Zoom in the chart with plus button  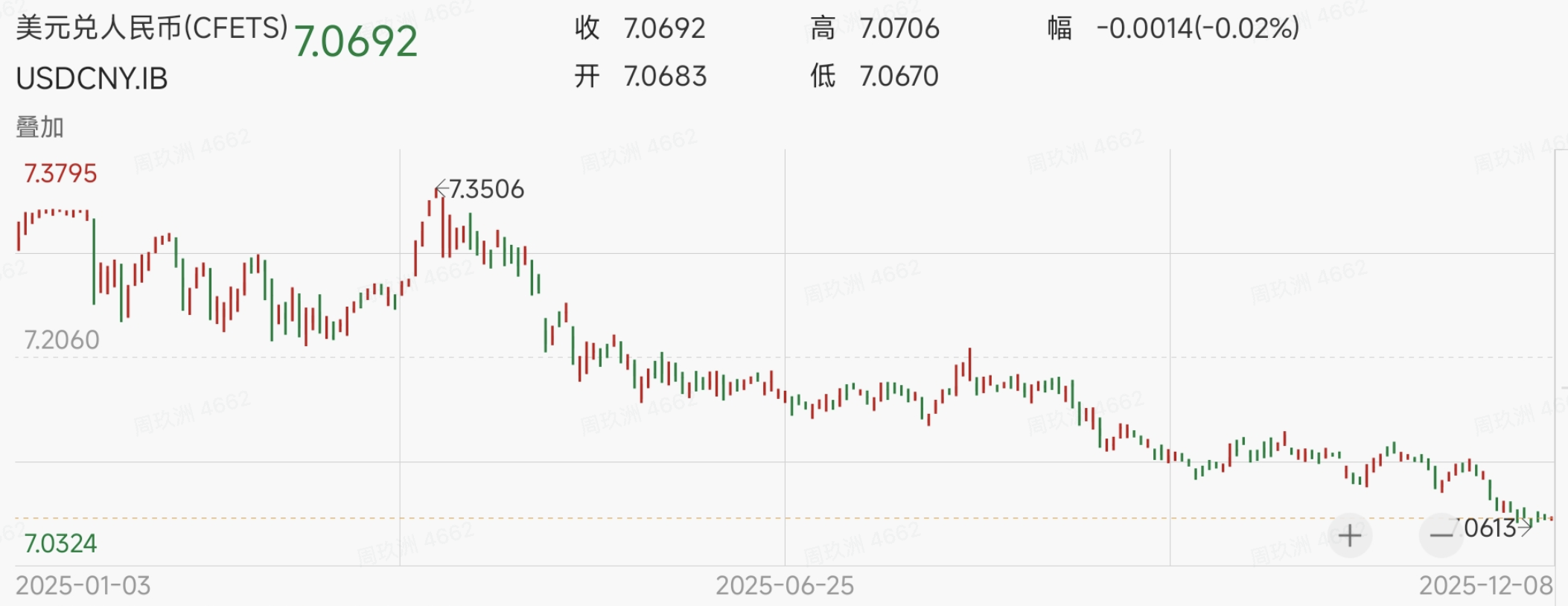tap(1349, 535)
